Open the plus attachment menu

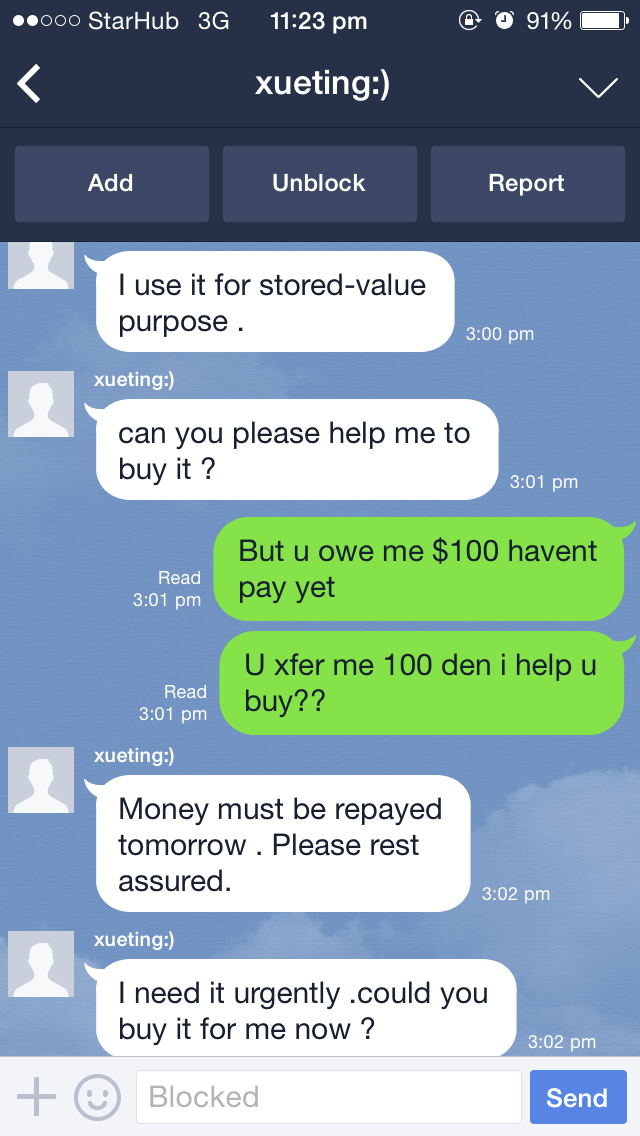[x=36, y=1097]
